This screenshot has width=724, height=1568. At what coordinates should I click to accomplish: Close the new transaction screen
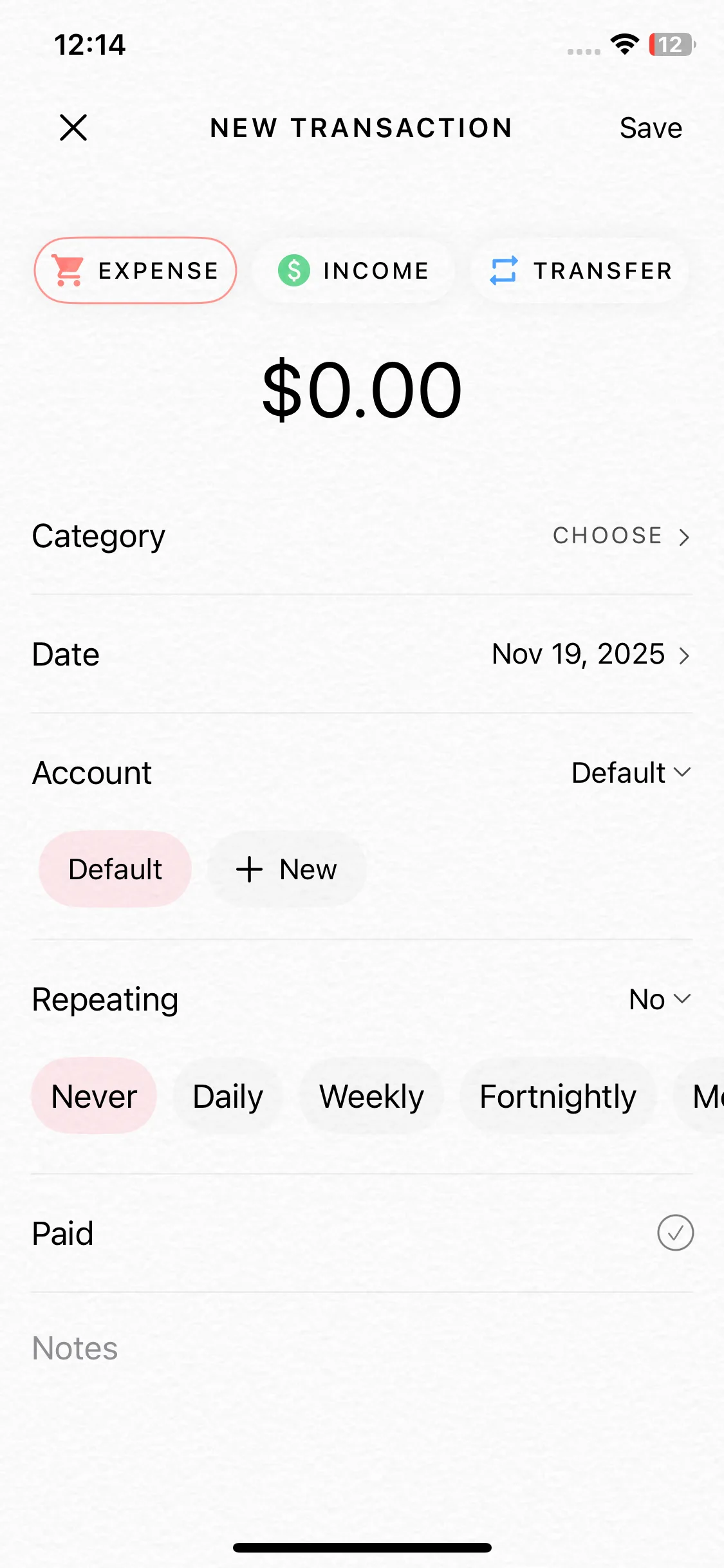pos(73,127)
